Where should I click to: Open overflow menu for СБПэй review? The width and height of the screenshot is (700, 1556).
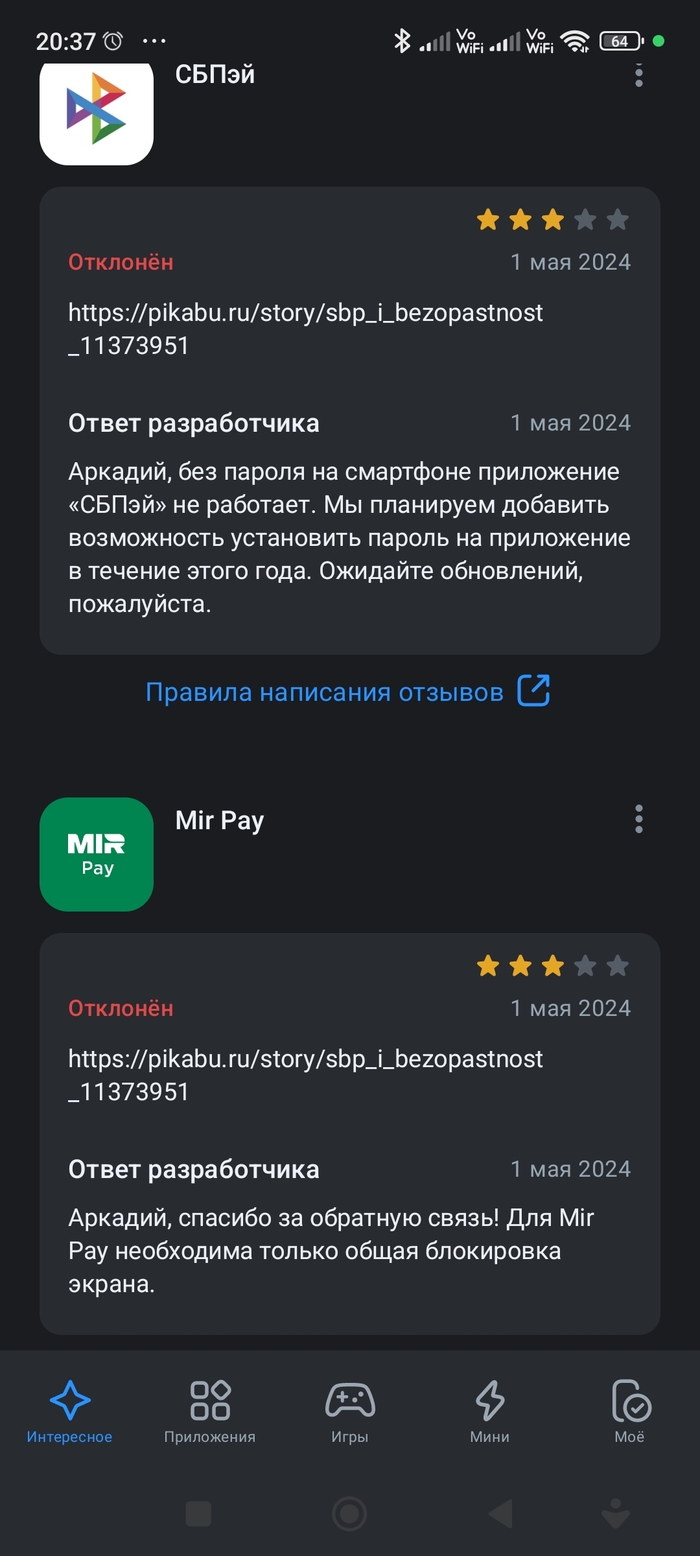pos(639,75)
